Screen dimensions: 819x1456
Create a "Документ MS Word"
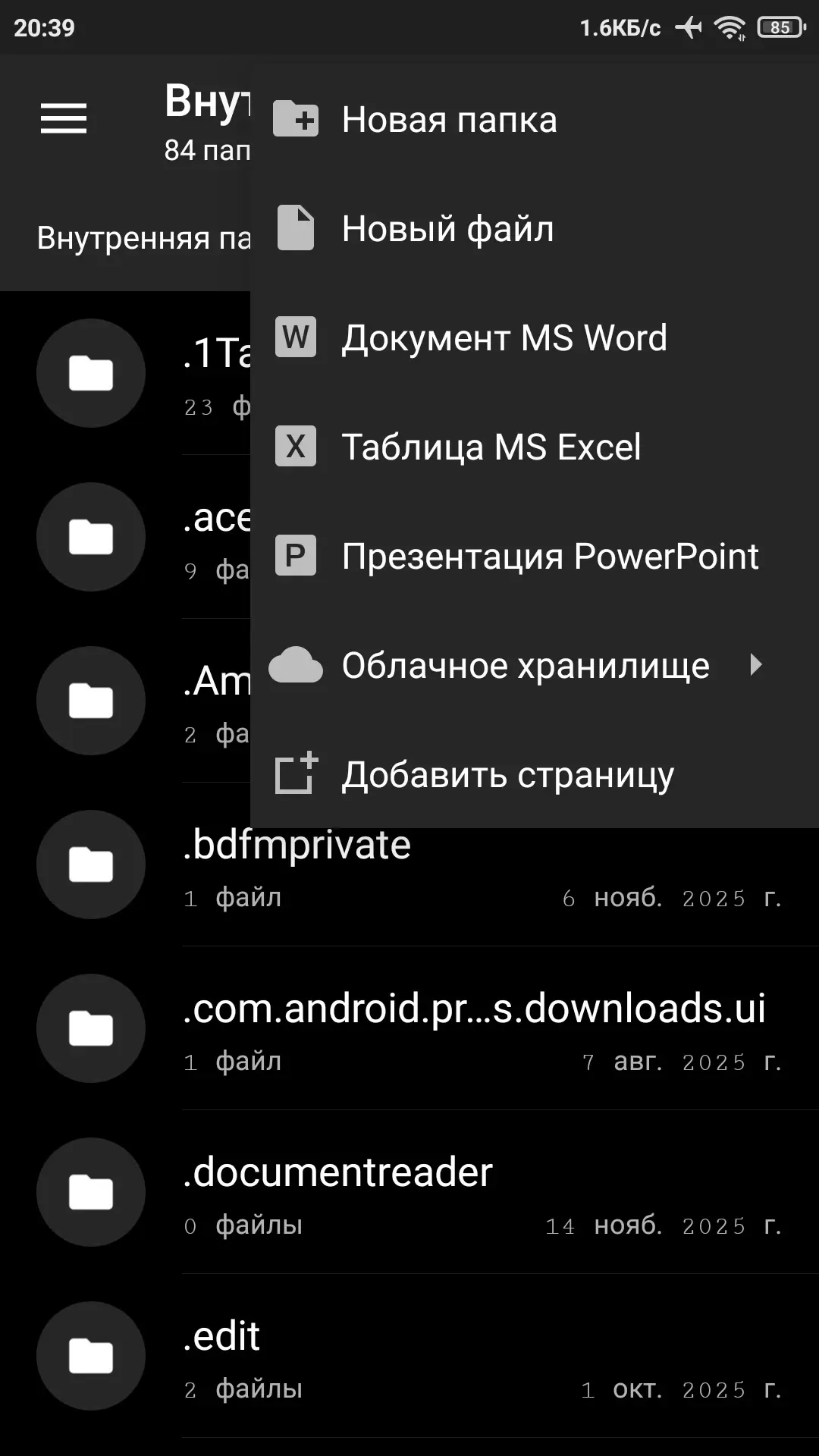coord(504,338)
